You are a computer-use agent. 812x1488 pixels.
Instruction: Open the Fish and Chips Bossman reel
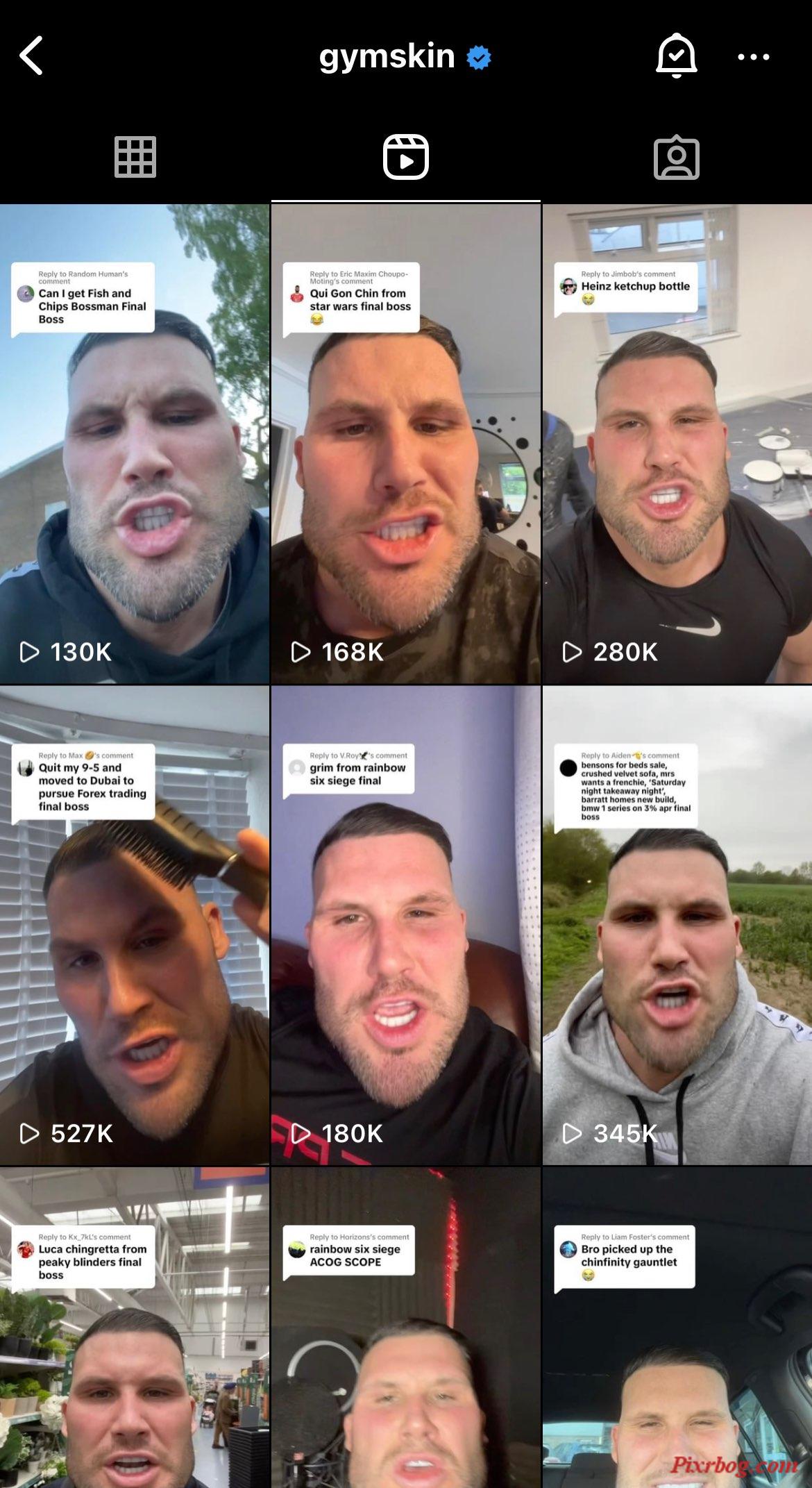[x=135, y=444]
